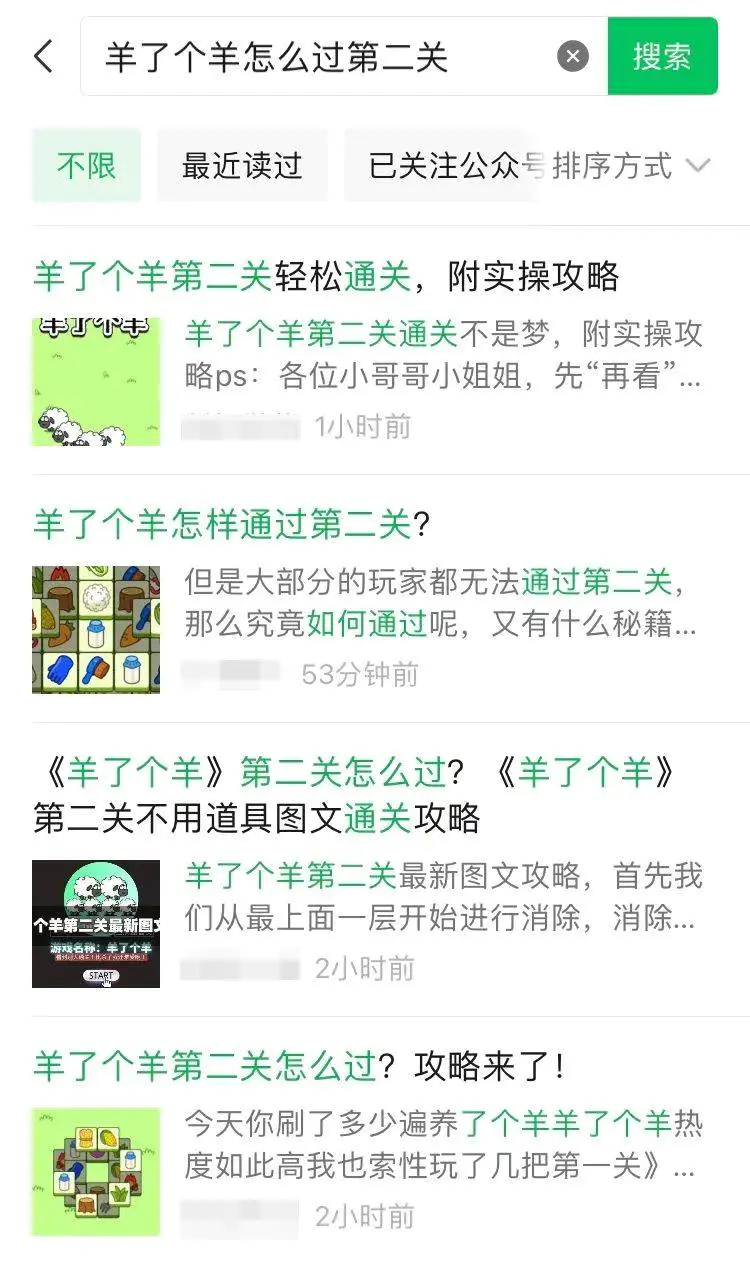The width and height of the screenshot is (750, 1264).
Task: Select the 已关注公众号 filter
Action: click(x=449, y=166)
